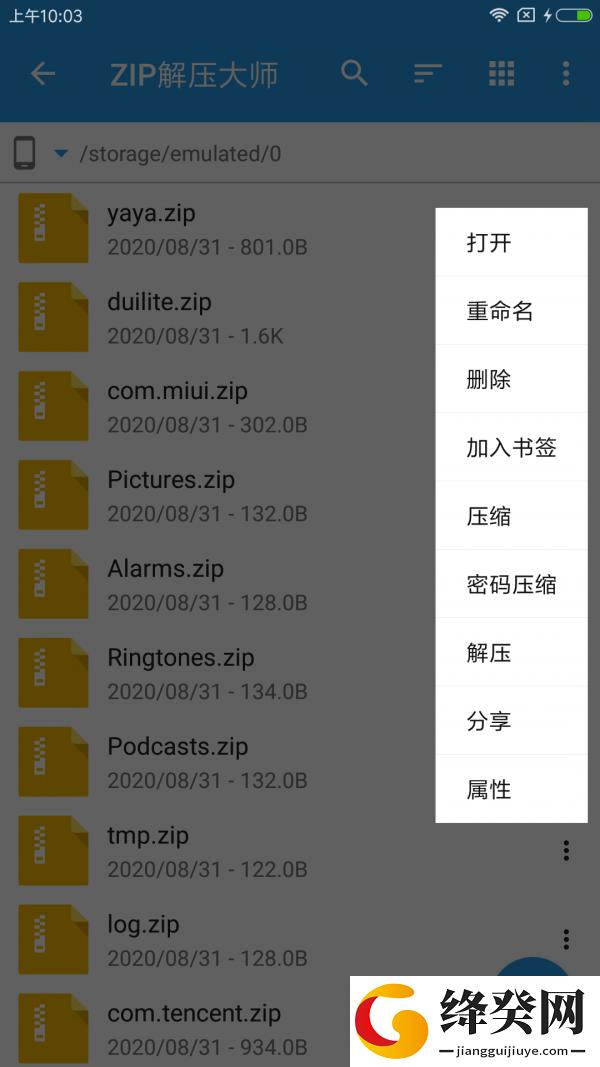Choose 压缩 in the menu
This screenshot has height=1067, width=600.
click(x=511, y=516)
